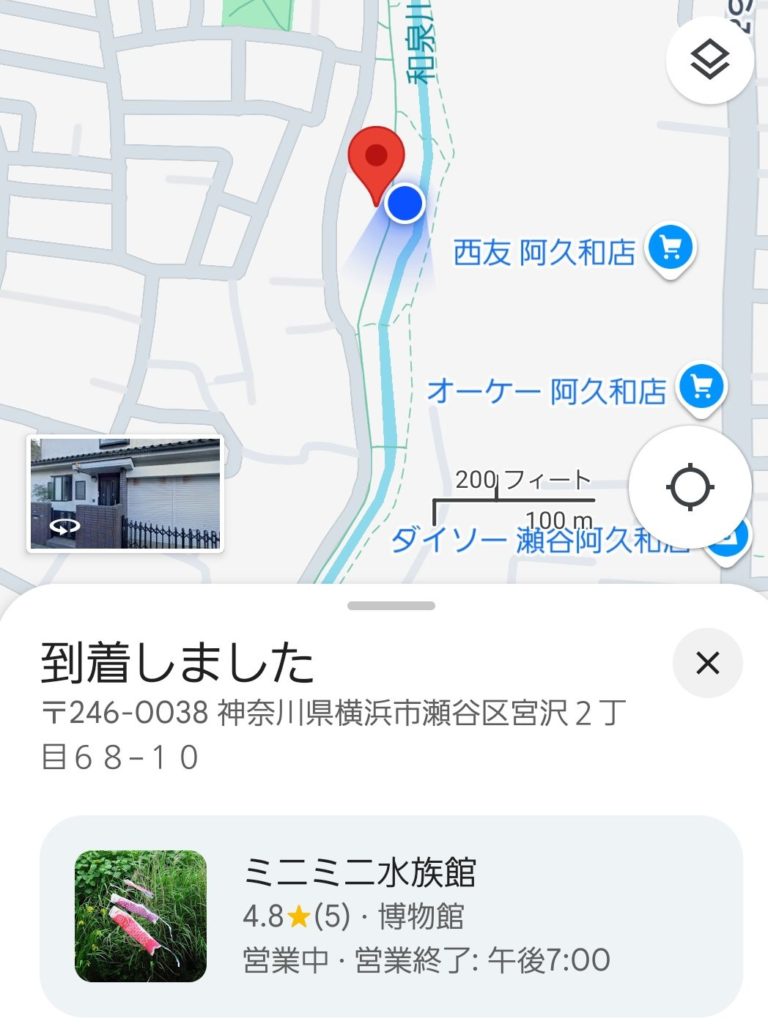Open the Street View thumbnail
The height and width of the screenshot is (1024, 768).
point(125,494)
